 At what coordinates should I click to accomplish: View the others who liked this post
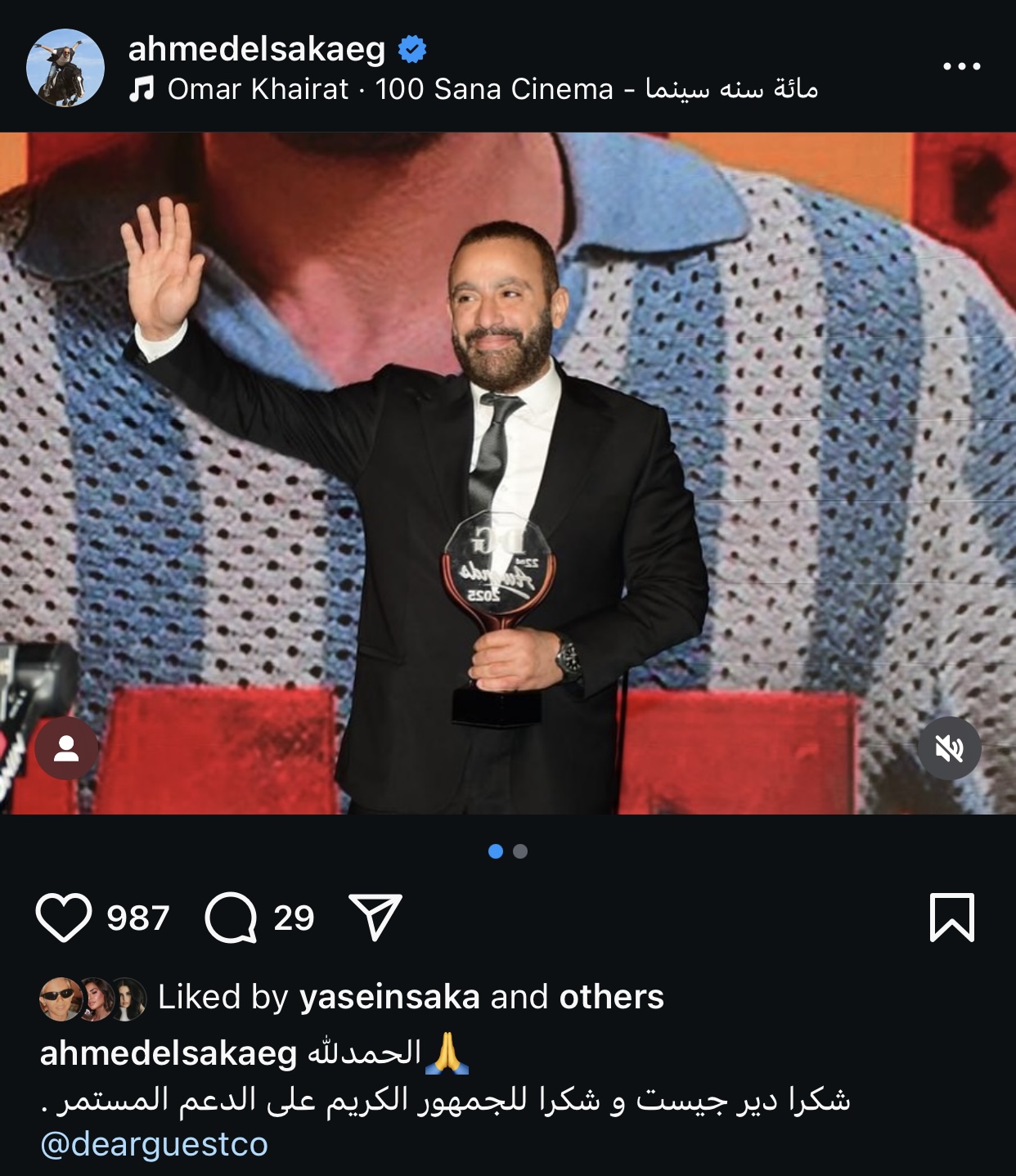(x=611, y=997)
